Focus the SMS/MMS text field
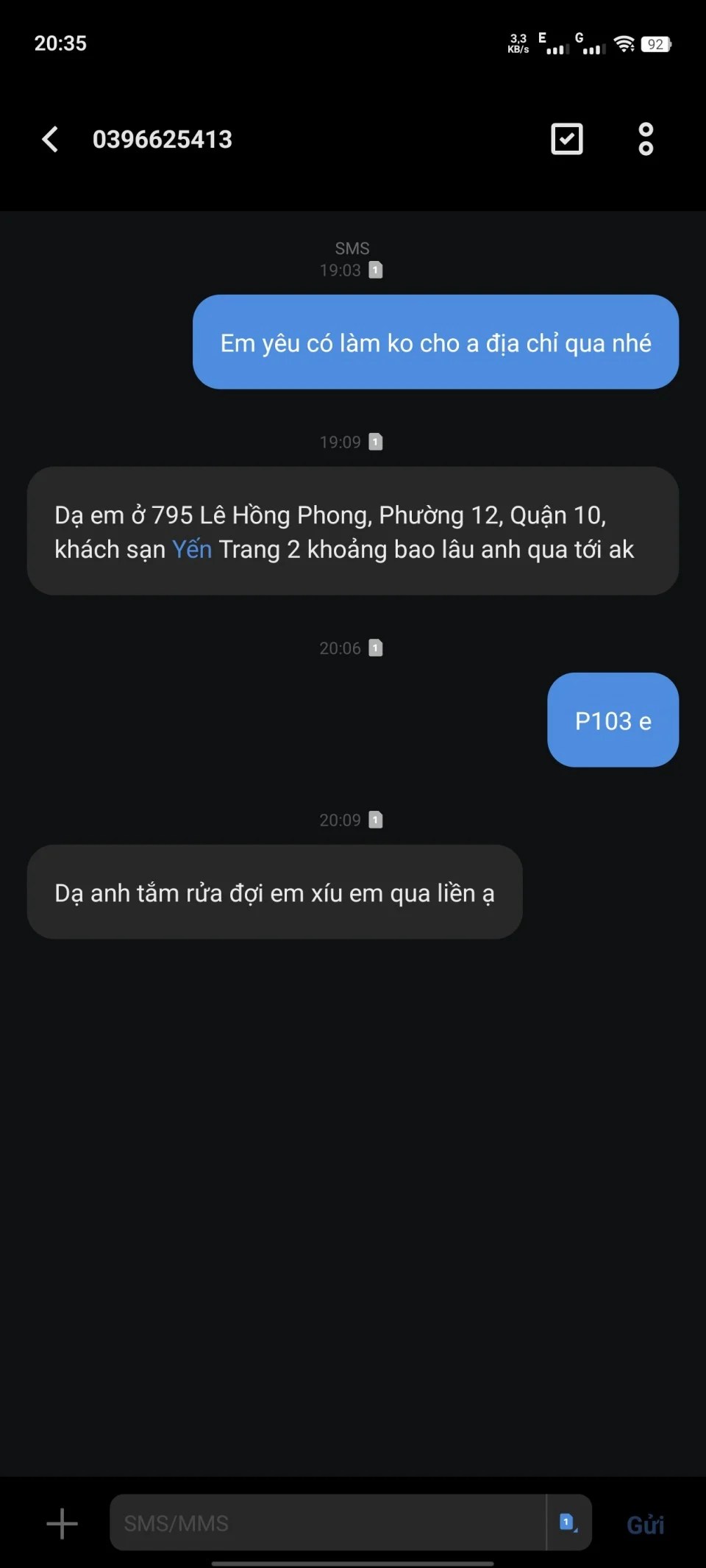Image resolution: width=706 pixels, height=1568 pixels. (x=327, y=1522)
